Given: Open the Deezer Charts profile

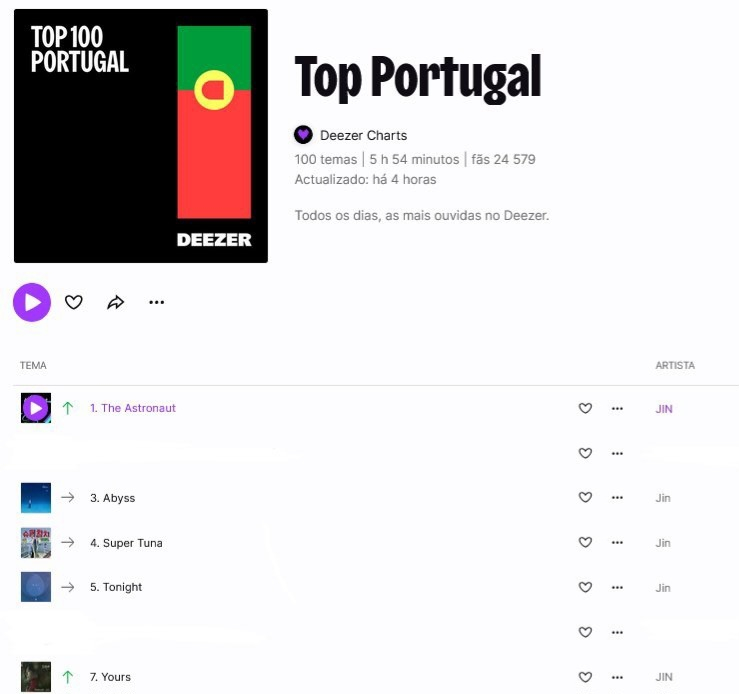Looking at the screenshot, I should 363,135.
